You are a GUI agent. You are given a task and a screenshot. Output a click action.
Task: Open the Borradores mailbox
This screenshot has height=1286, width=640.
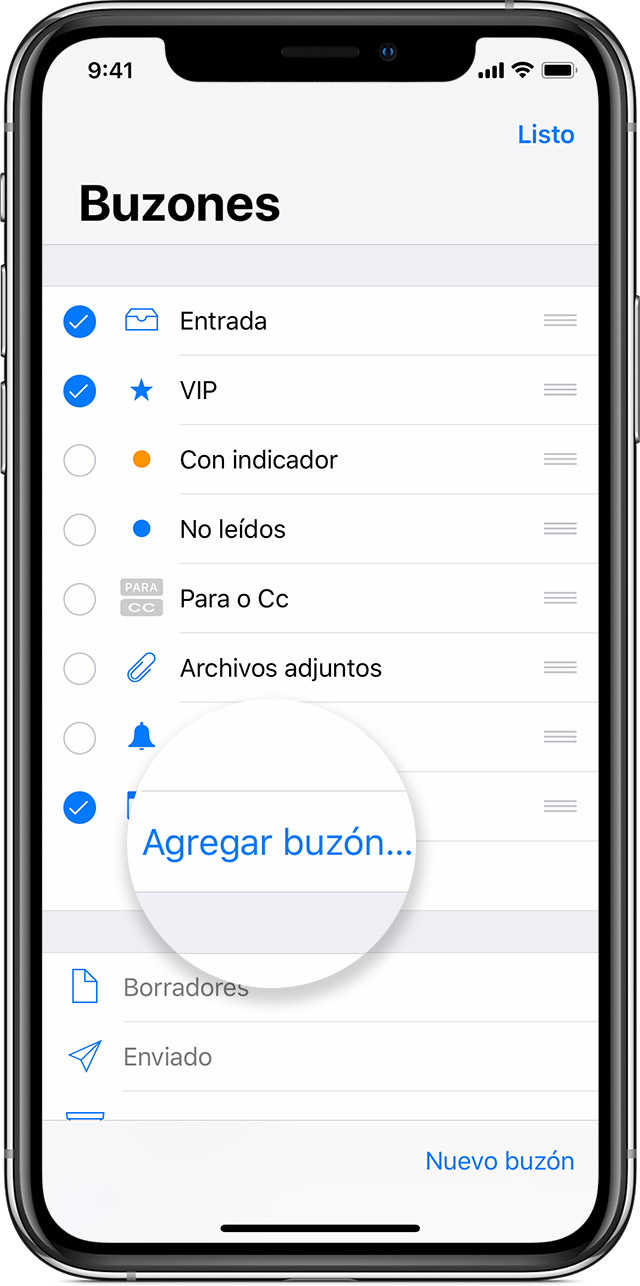point(185,988)
